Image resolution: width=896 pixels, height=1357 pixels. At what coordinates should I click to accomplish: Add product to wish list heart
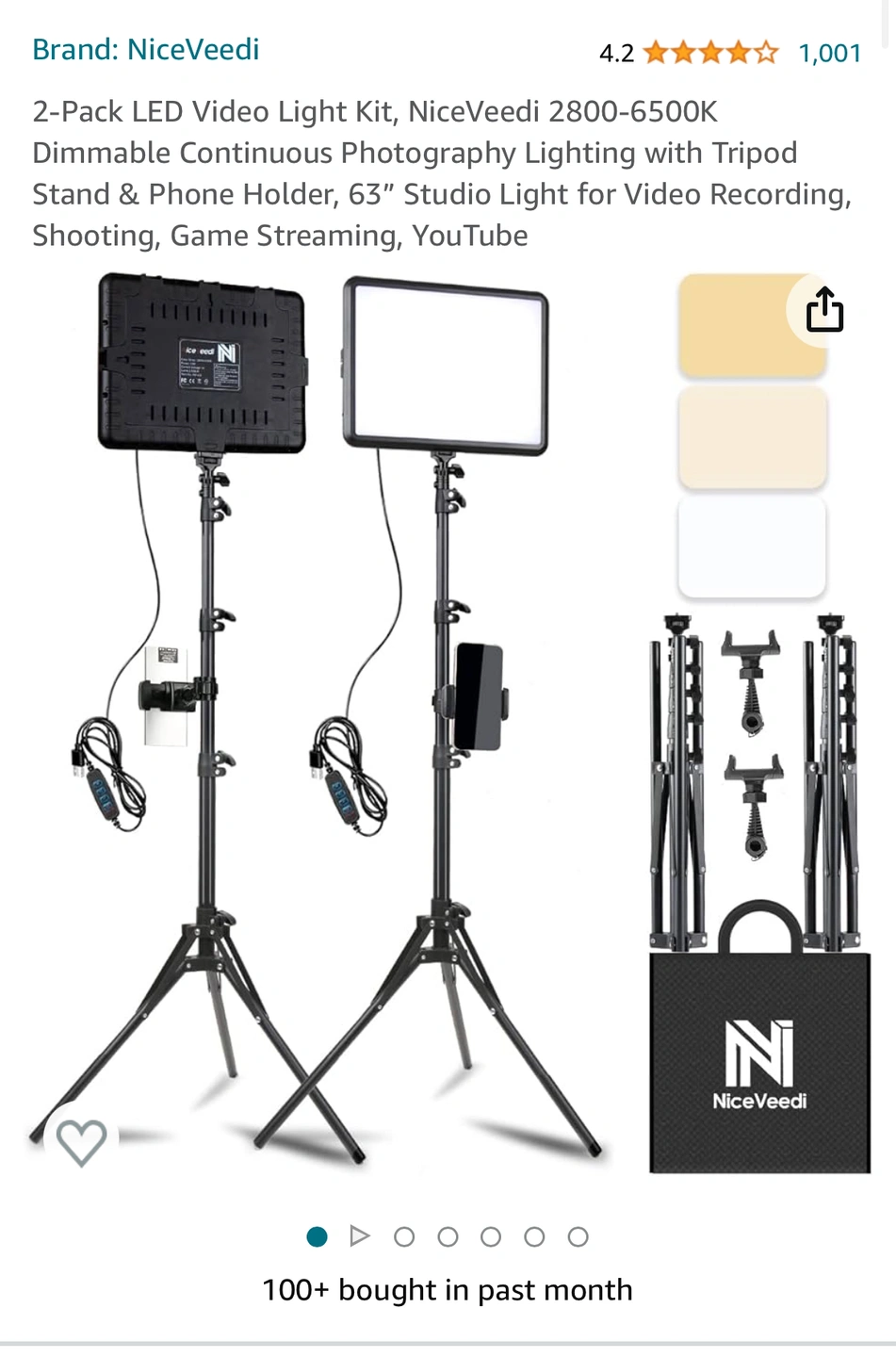(81, 1141)
